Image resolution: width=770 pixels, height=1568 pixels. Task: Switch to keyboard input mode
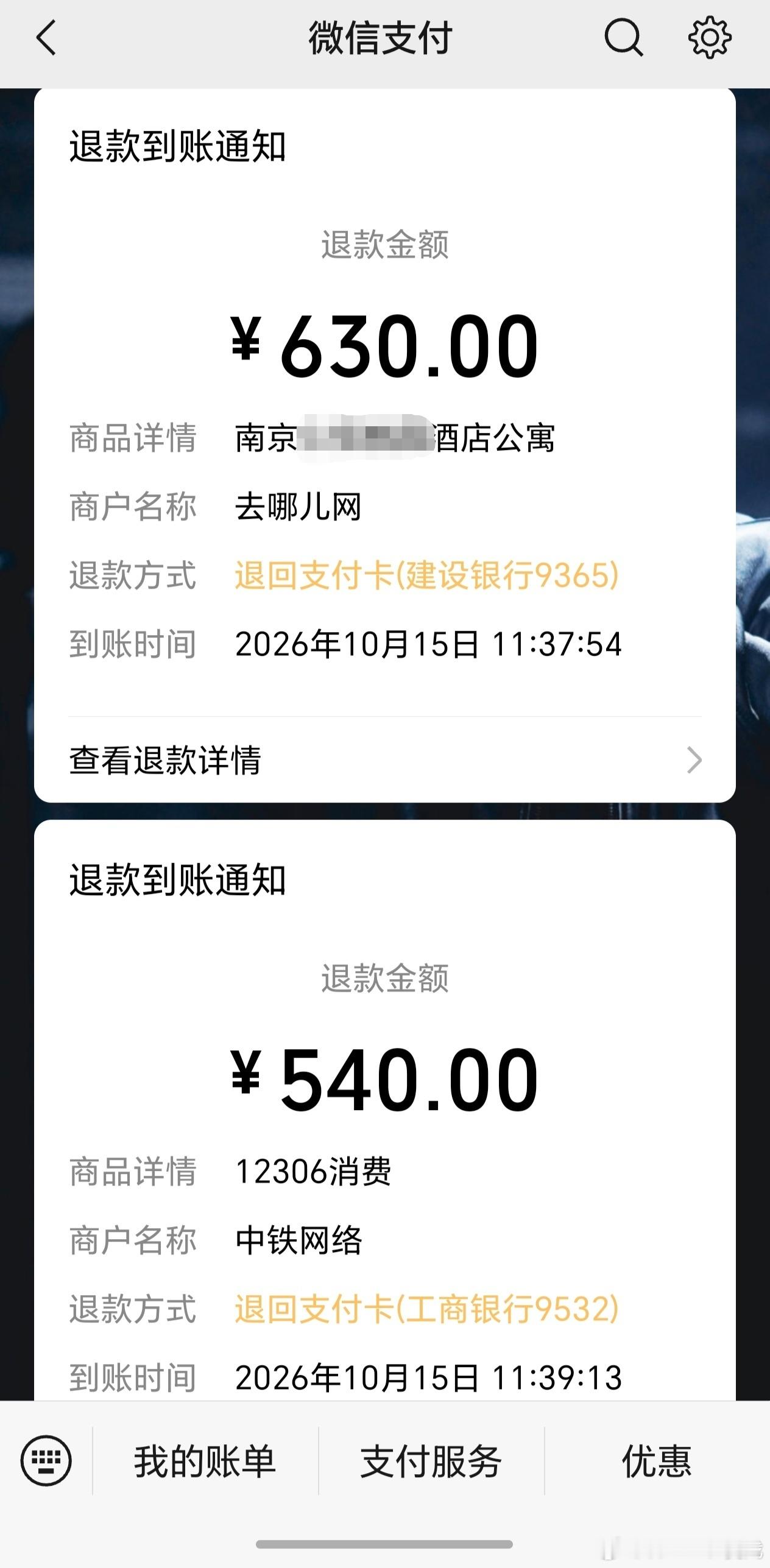(46, 1460)
